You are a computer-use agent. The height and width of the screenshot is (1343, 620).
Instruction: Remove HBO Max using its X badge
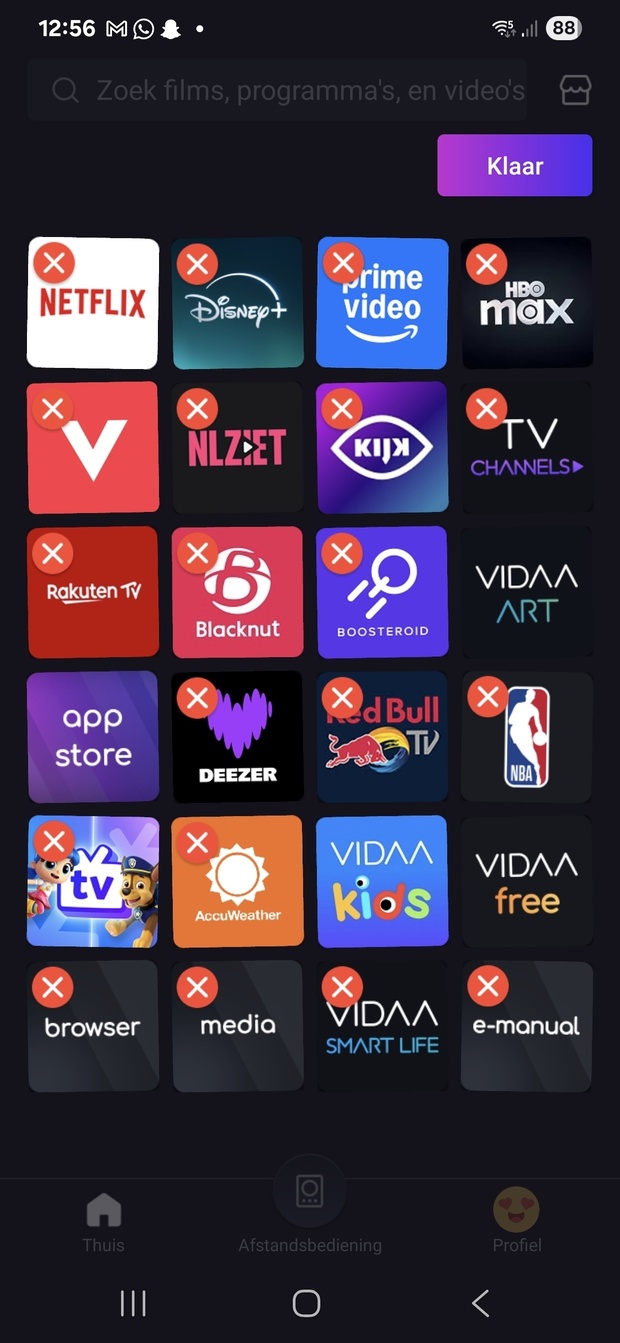[487, 265]
